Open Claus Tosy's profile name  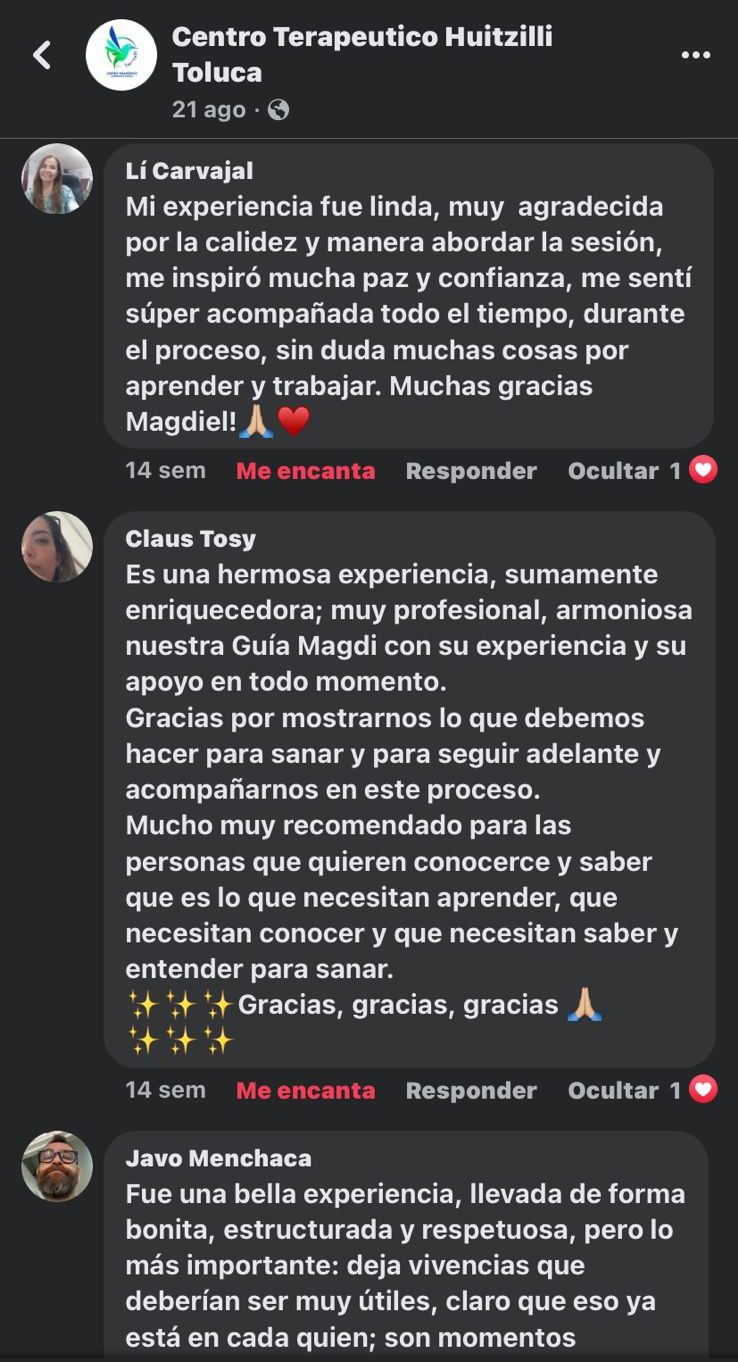[190, 539]
